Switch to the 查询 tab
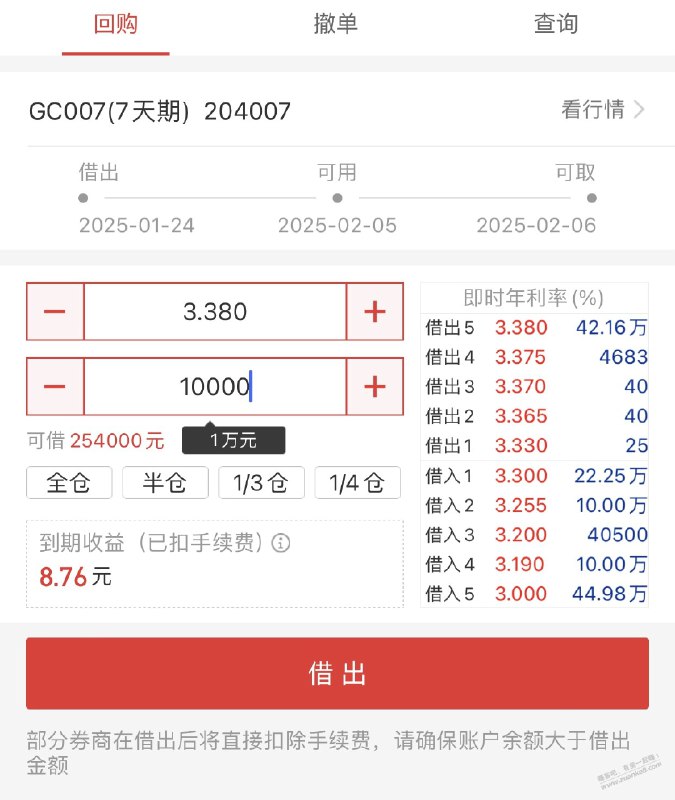This screenshot has width=675, height=800. [556, 25]
